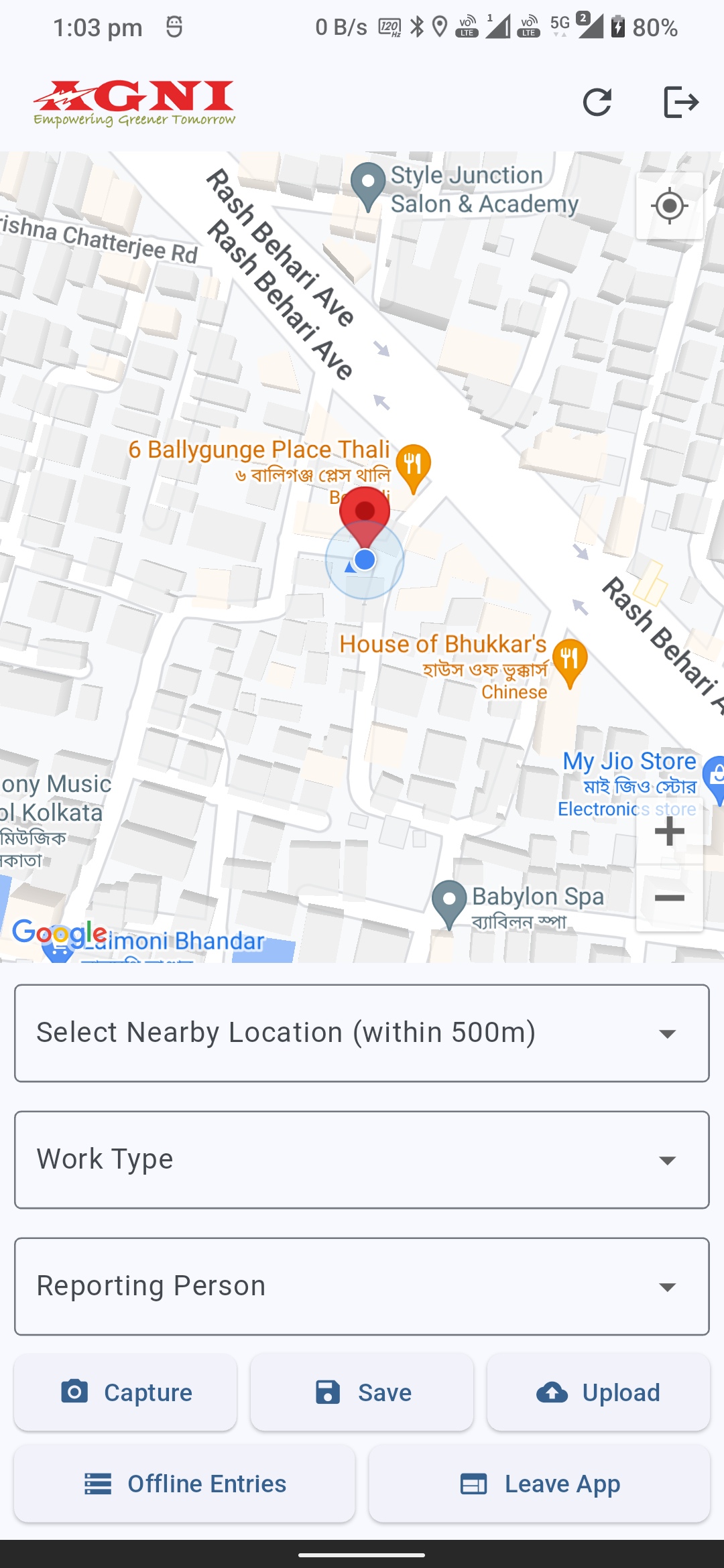Center map with the my-location crosshair icon
Image resolution: width=724 pixels, height=1568 pixels.
coord(670,206)
